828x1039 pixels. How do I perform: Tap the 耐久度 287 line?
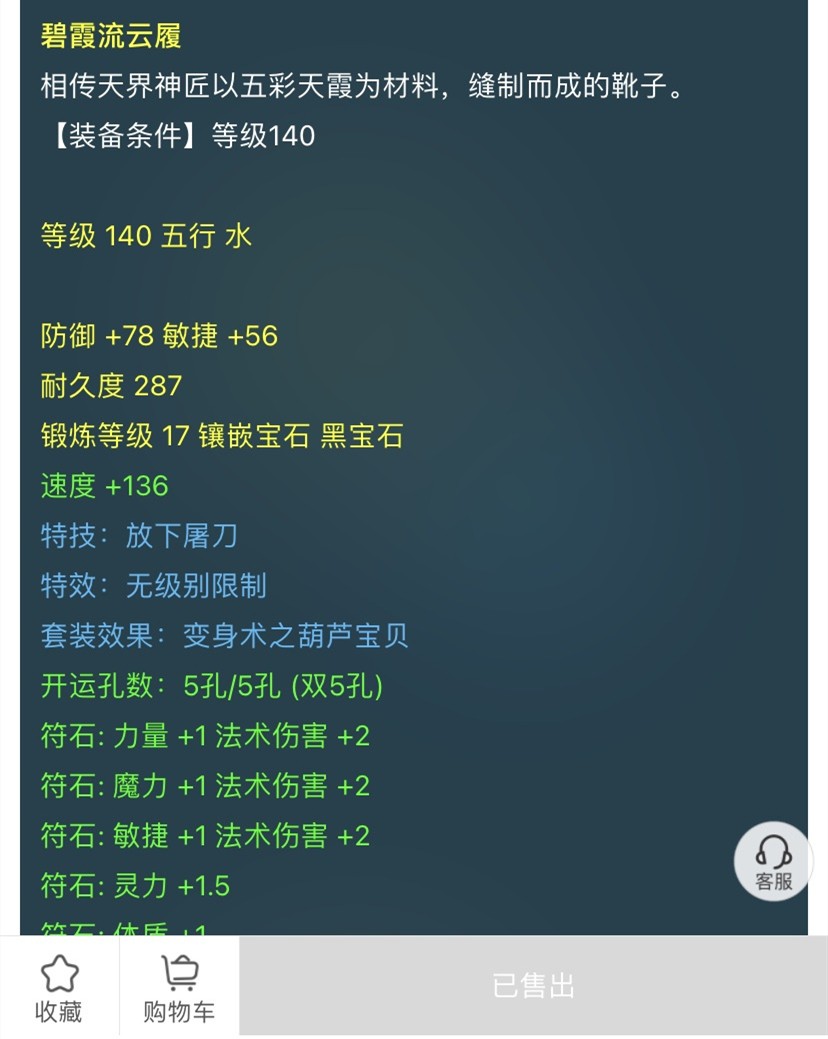tap(115, 386)
